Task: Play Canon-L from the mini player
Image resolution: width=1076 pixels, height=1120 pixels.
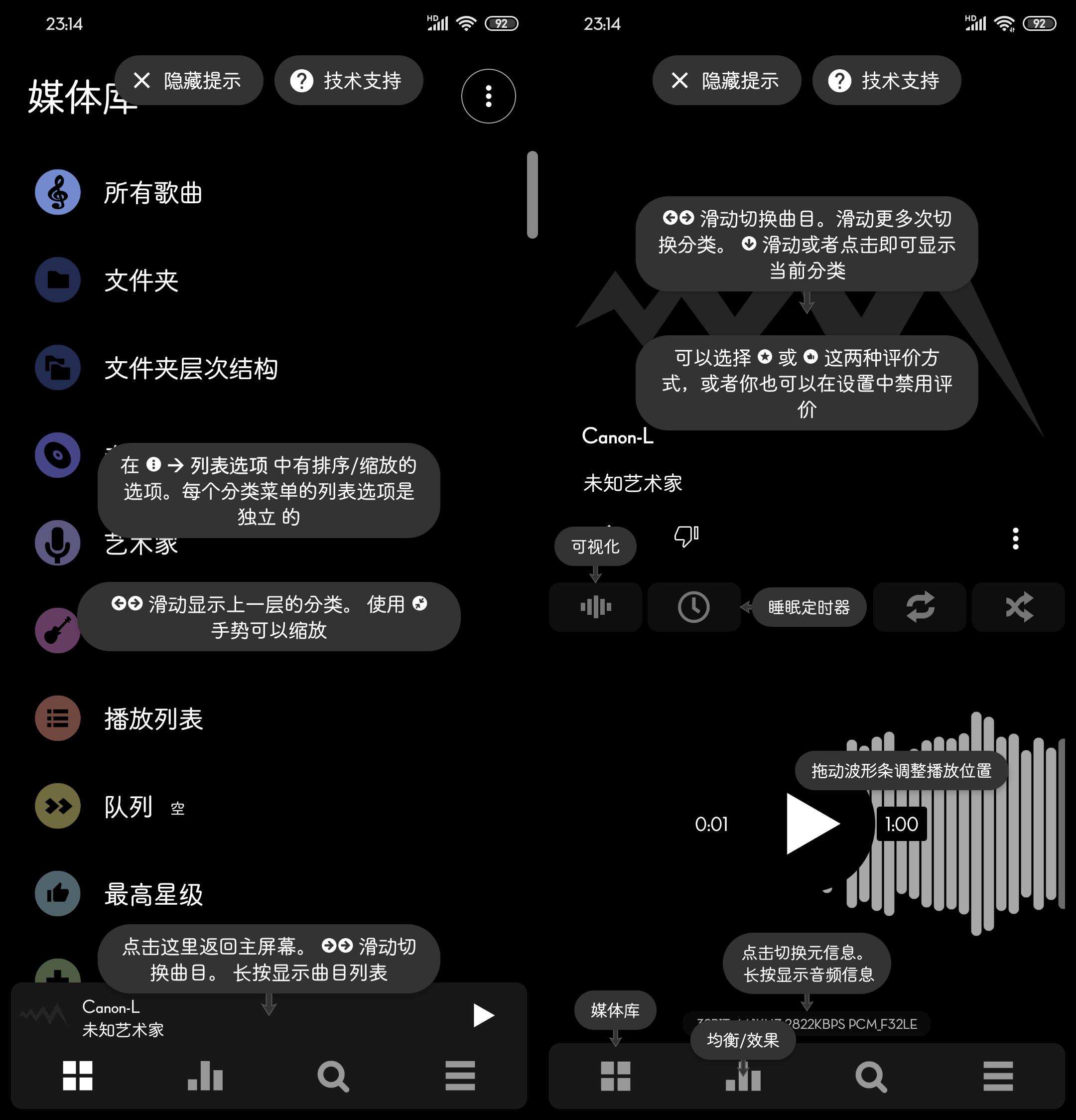Action: coord(483,1014)
